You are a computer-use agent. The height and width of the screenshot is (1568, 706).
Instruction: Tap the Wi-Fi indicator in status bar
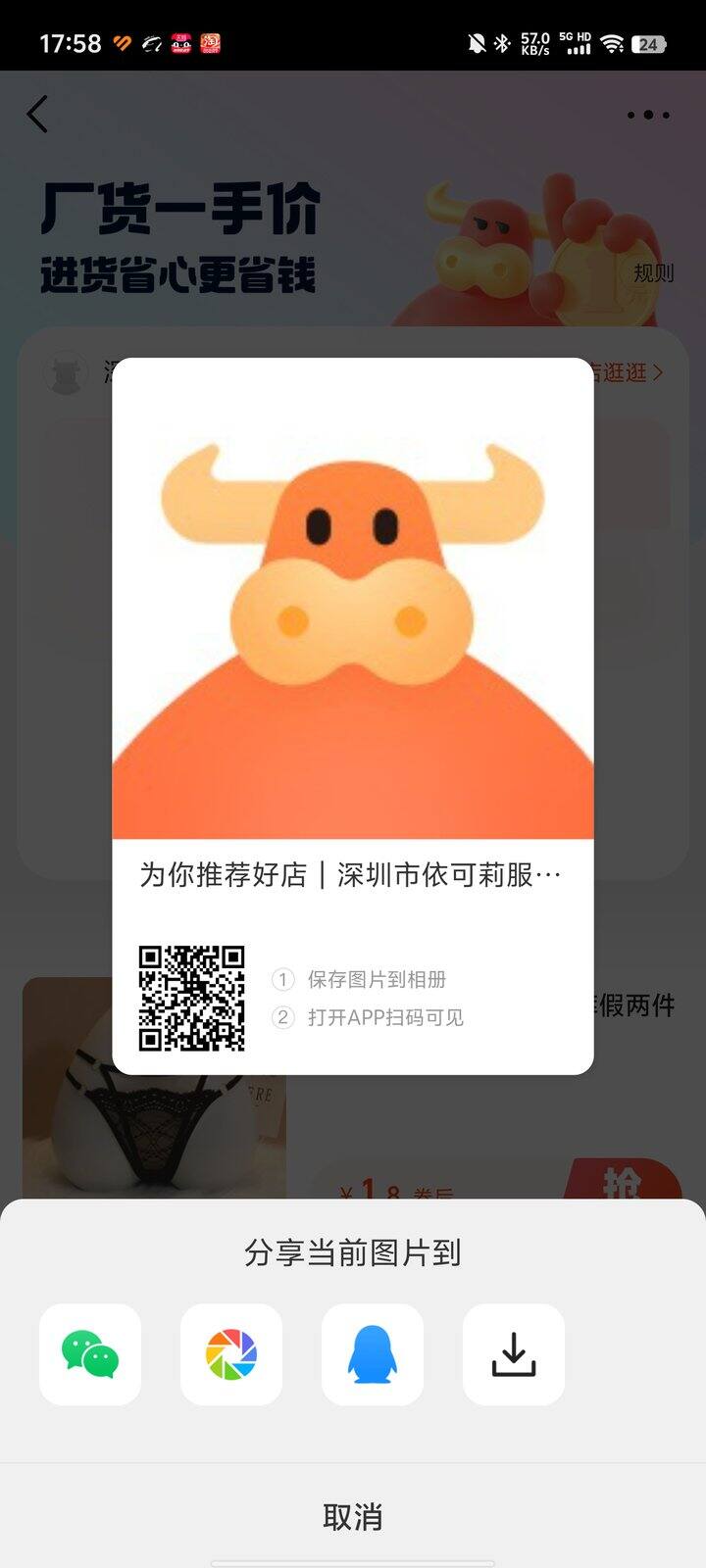pos(613,39)
